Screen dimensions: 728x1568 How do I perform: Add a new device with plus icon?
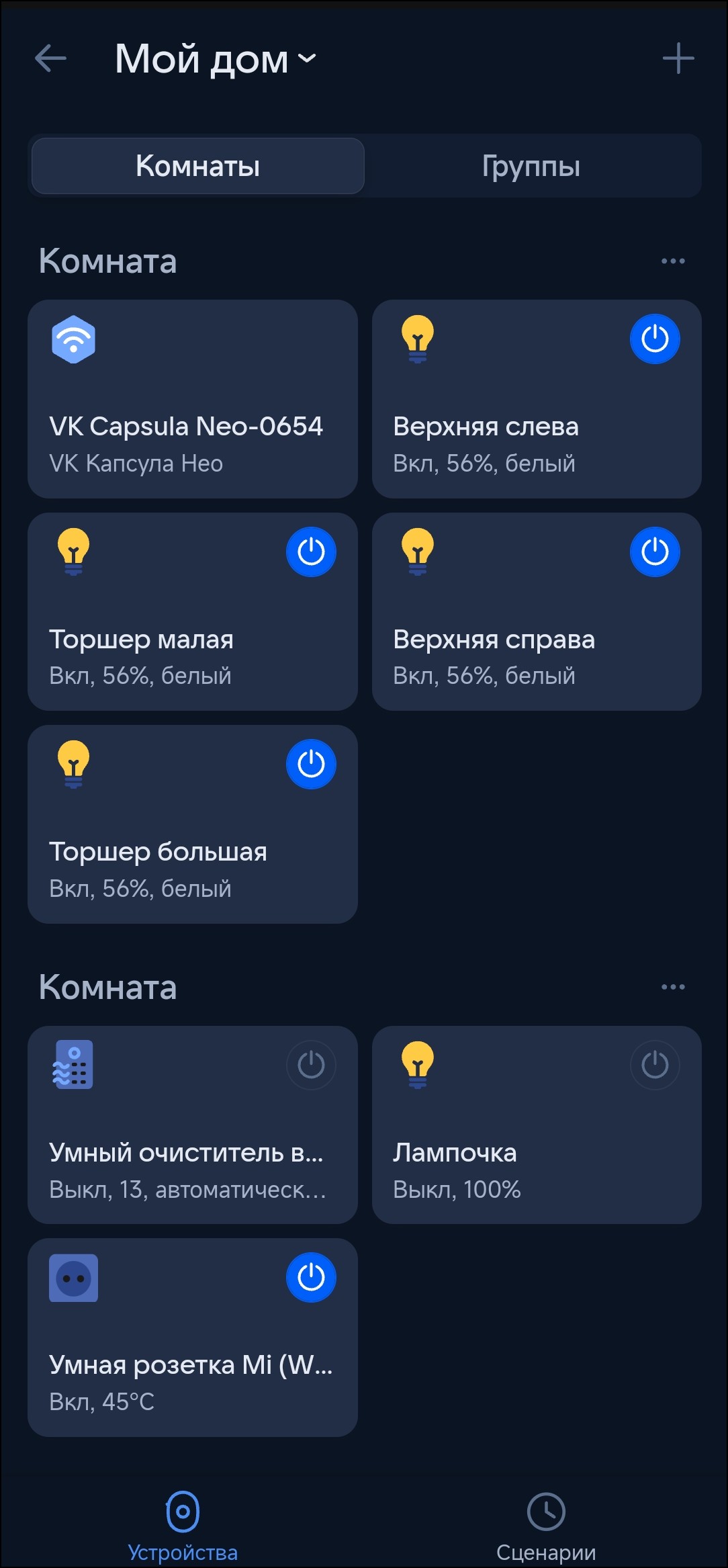(678, 58)
